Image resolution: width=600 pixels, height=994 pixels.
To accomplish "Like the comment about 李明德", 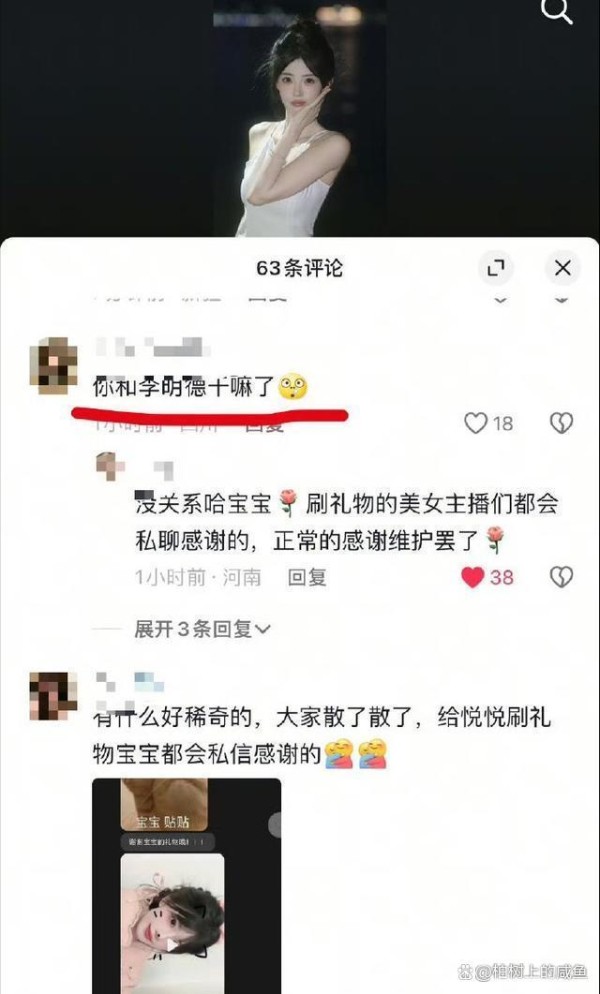I will point(476,423).
